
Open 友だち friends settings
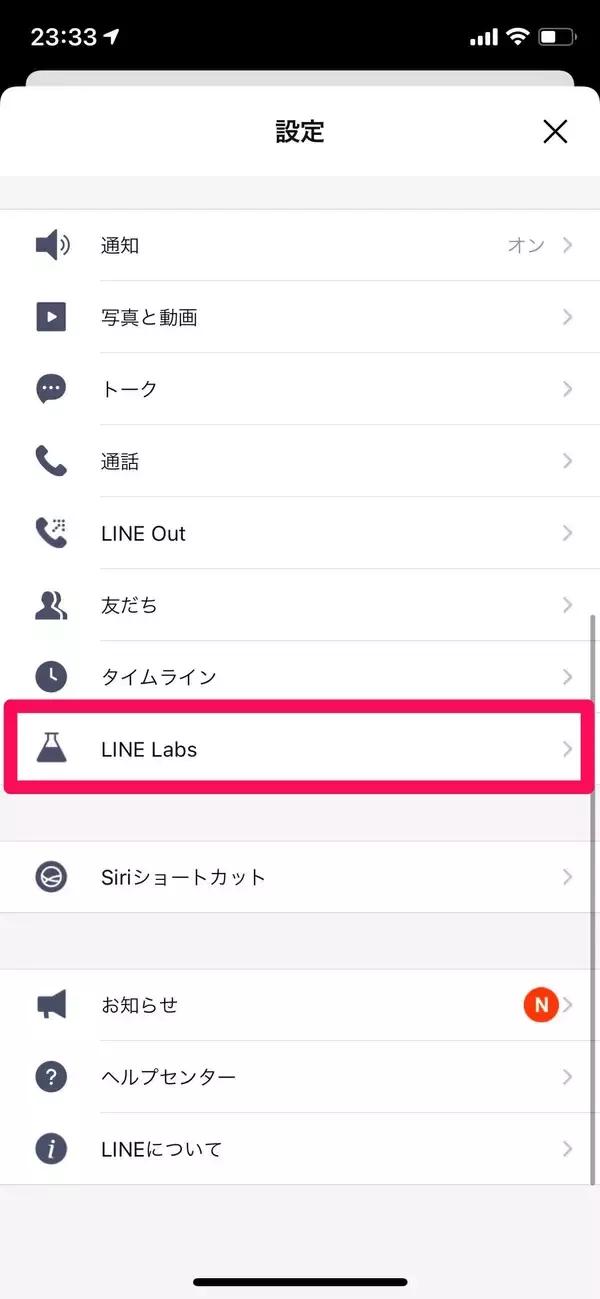300,605
